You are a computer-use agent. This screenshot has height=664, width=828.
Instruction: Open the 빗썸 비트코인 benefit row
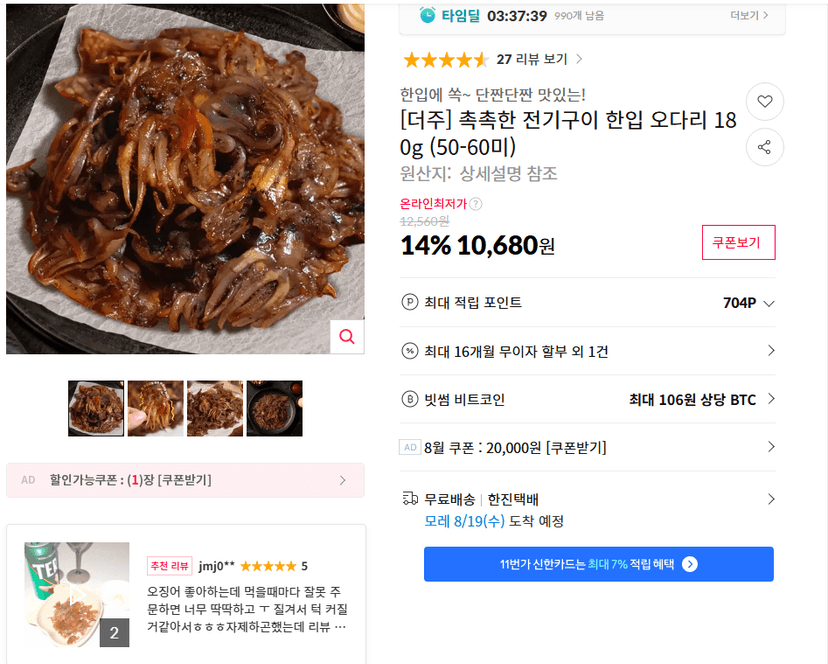coord(588,399)
